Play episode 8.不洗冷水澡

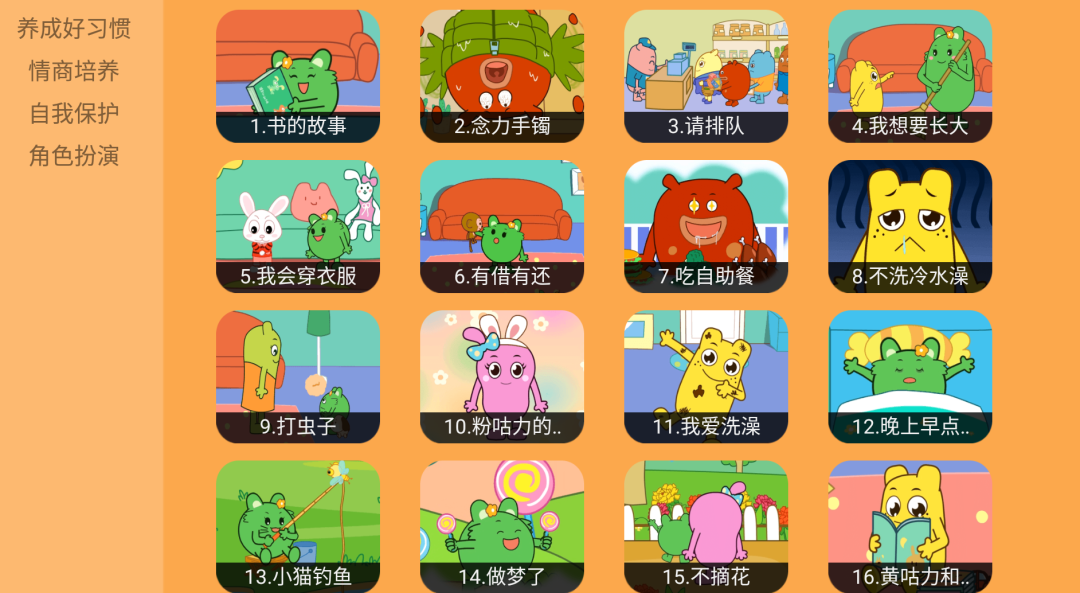[910, 226]
